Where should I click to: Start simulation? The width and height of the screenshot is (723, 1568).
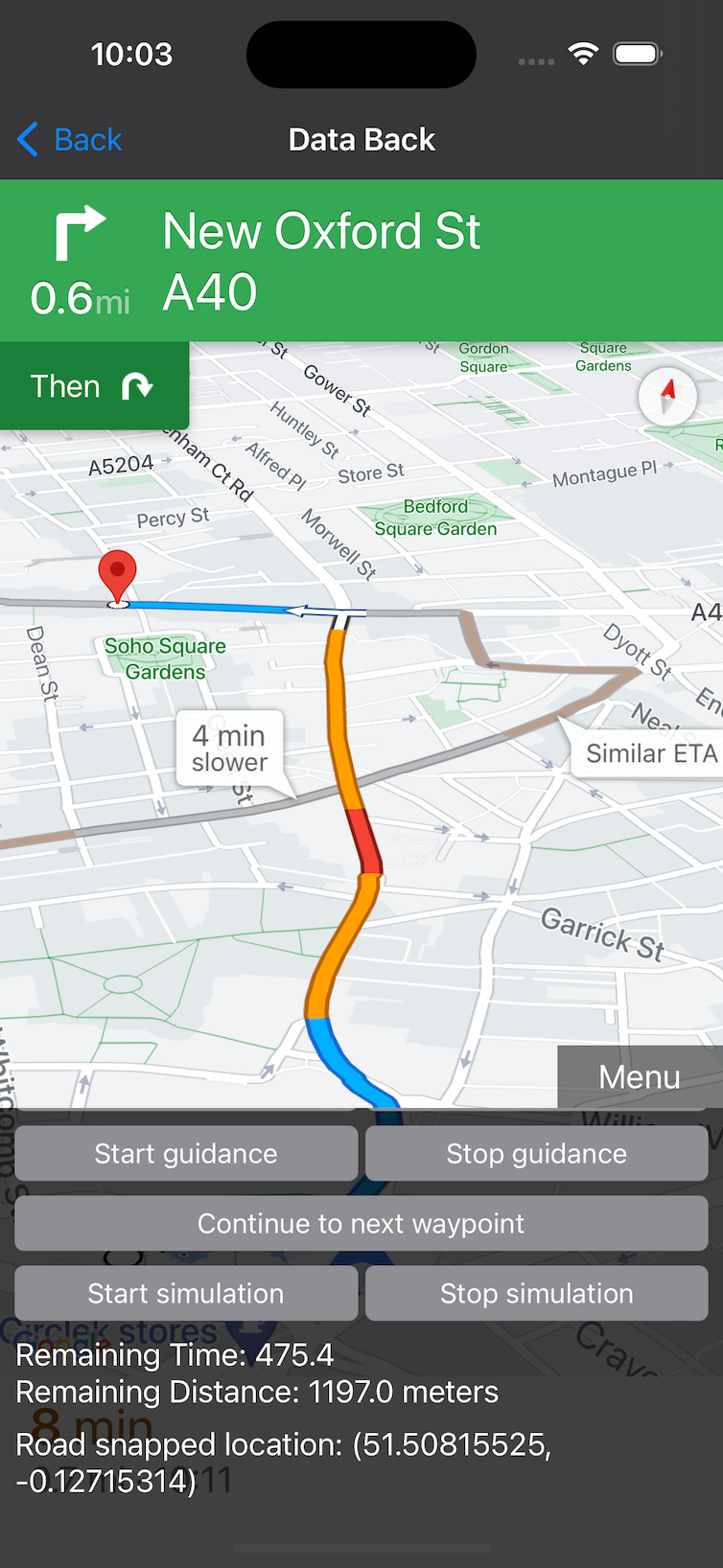point(186,1293)
